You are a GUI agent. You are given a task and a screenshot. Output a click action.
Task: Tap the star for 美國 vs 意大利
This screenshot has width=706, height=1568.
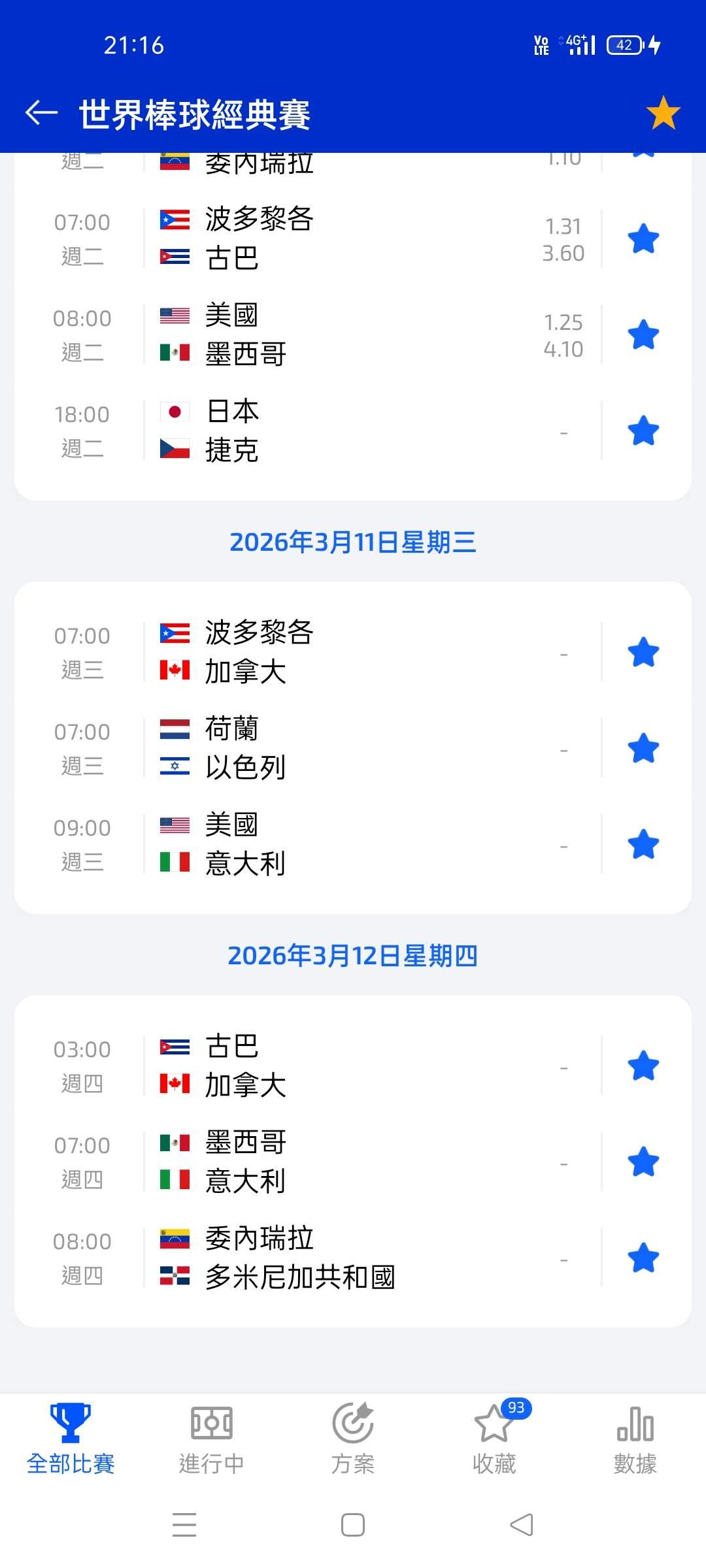point(643,844)
